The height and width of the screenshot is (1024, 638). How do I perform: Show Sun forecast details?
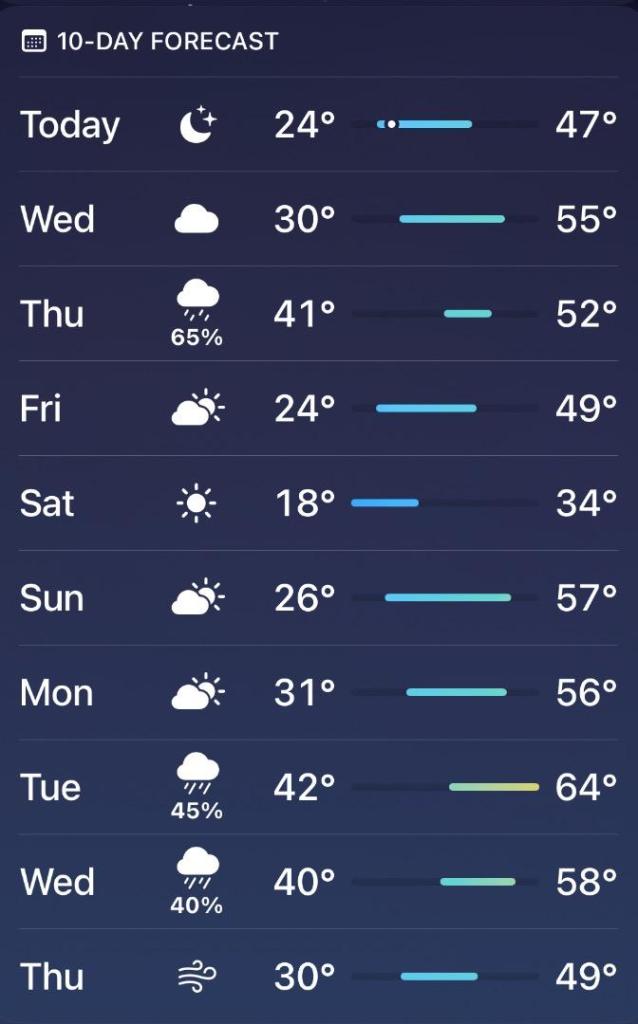click(318, 598)
